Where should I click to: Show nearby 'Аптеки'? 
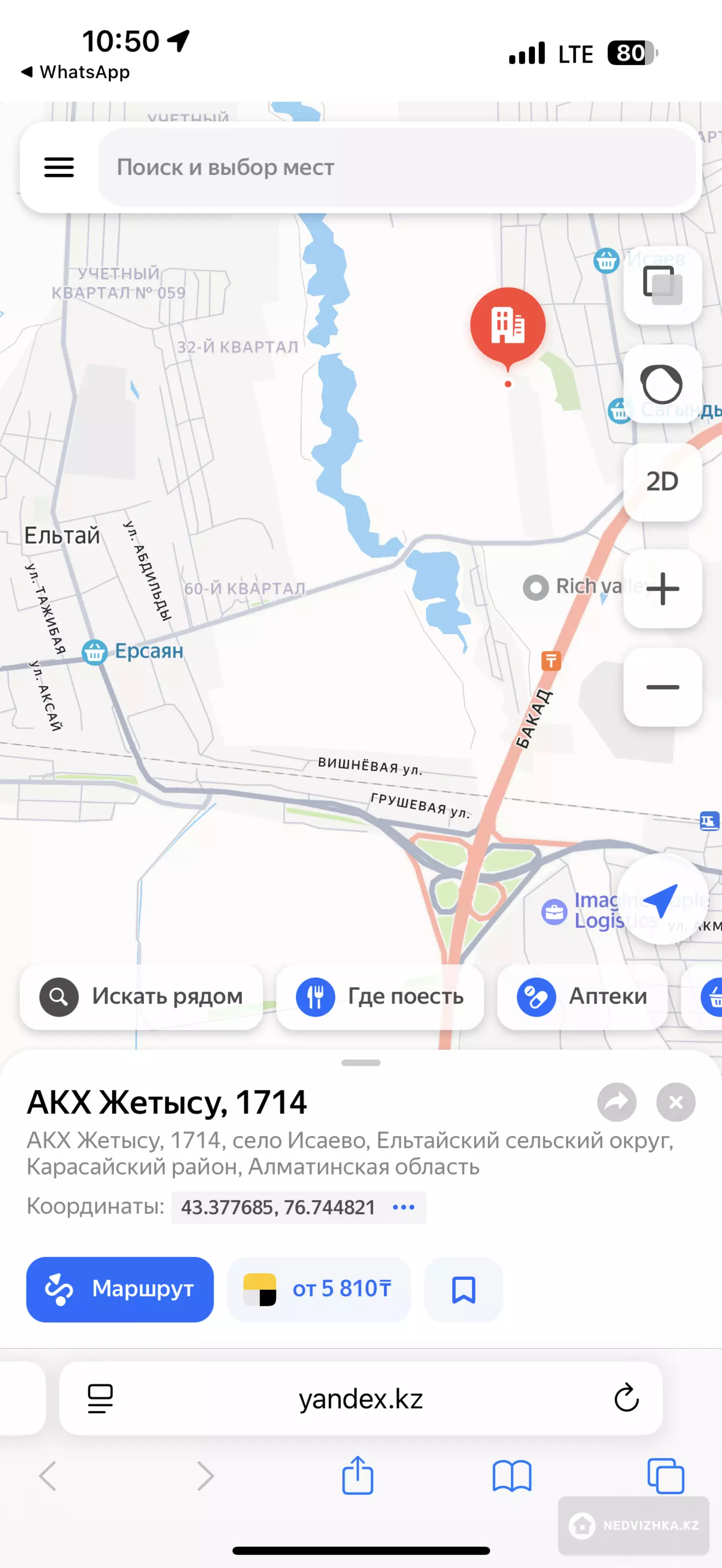point(582,996)
